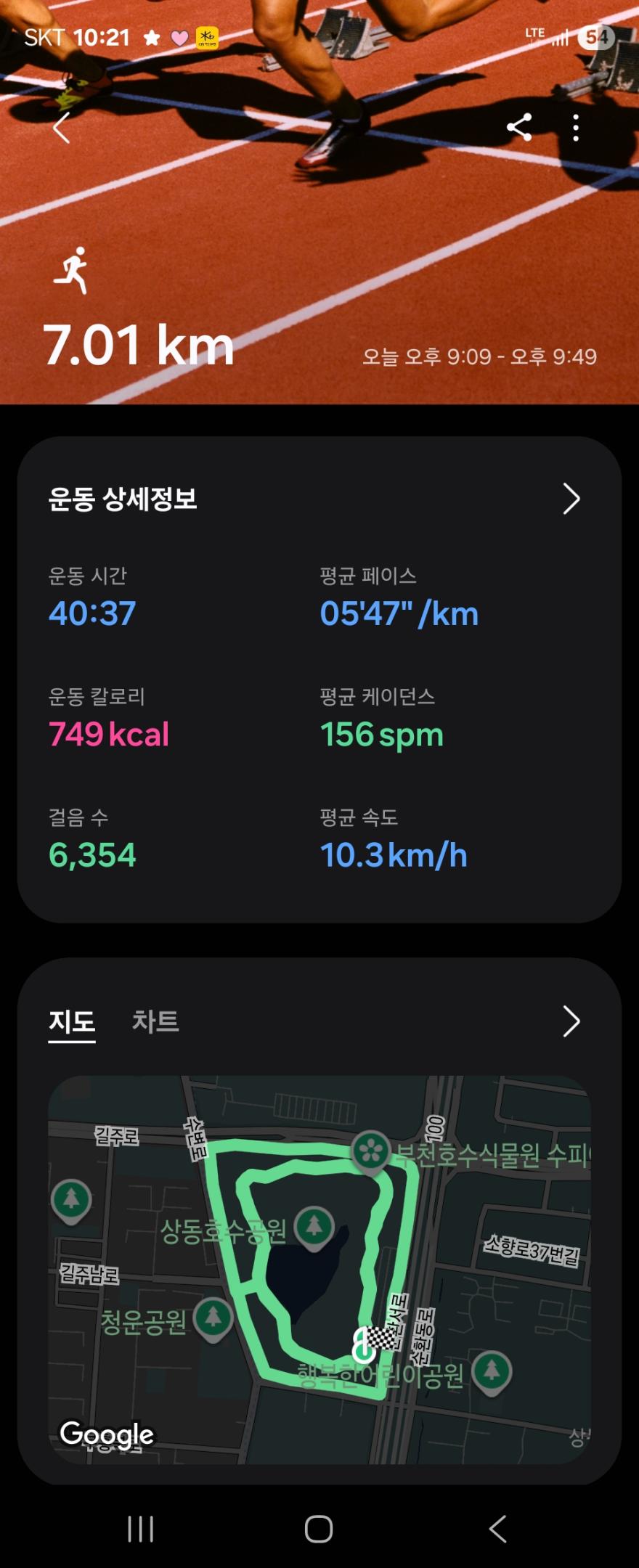Expand the 운동 상세정보 details arrow
Viewport: 639px width, 1568px height.
[x=571, y=499]
